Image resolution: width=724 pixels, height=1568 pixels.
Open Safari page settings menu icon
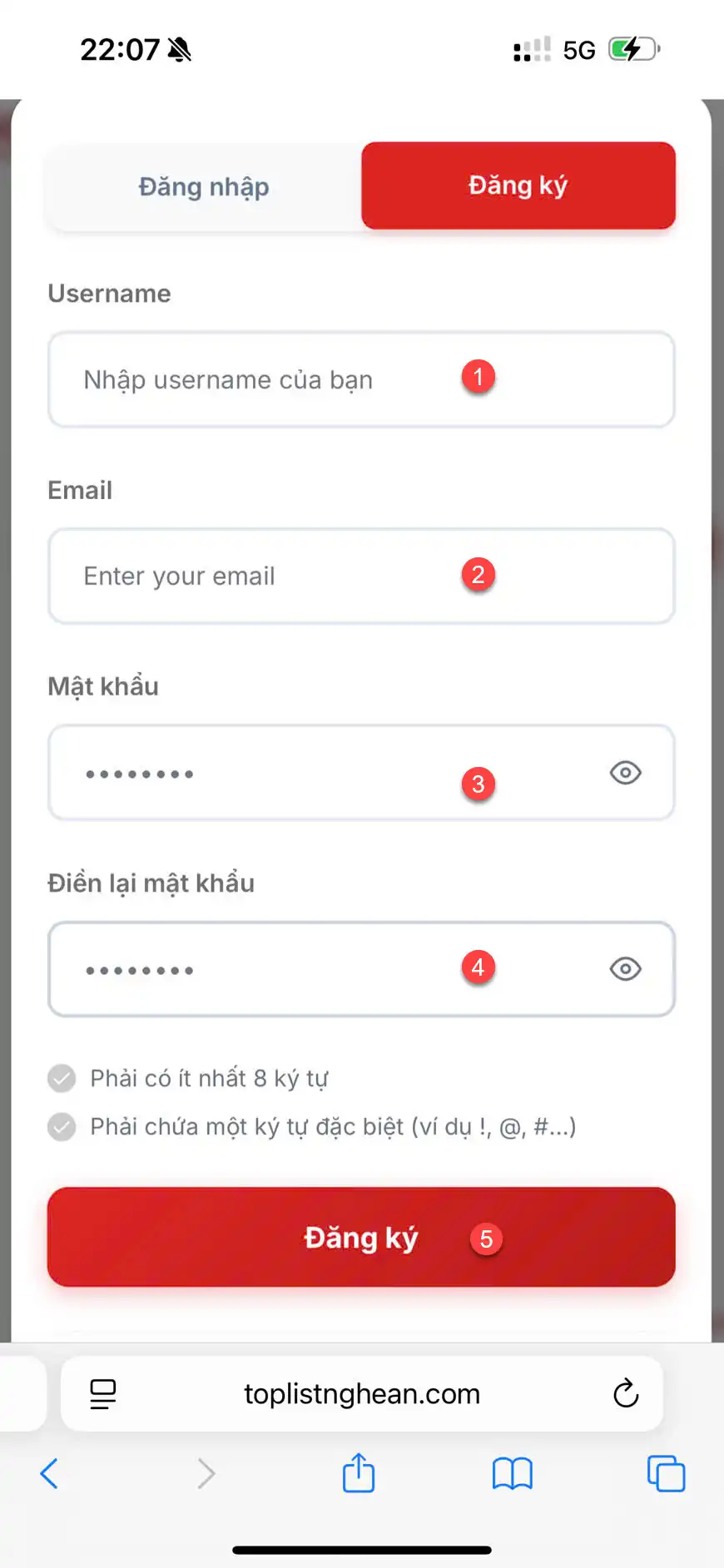click(x=103, y=1394)
